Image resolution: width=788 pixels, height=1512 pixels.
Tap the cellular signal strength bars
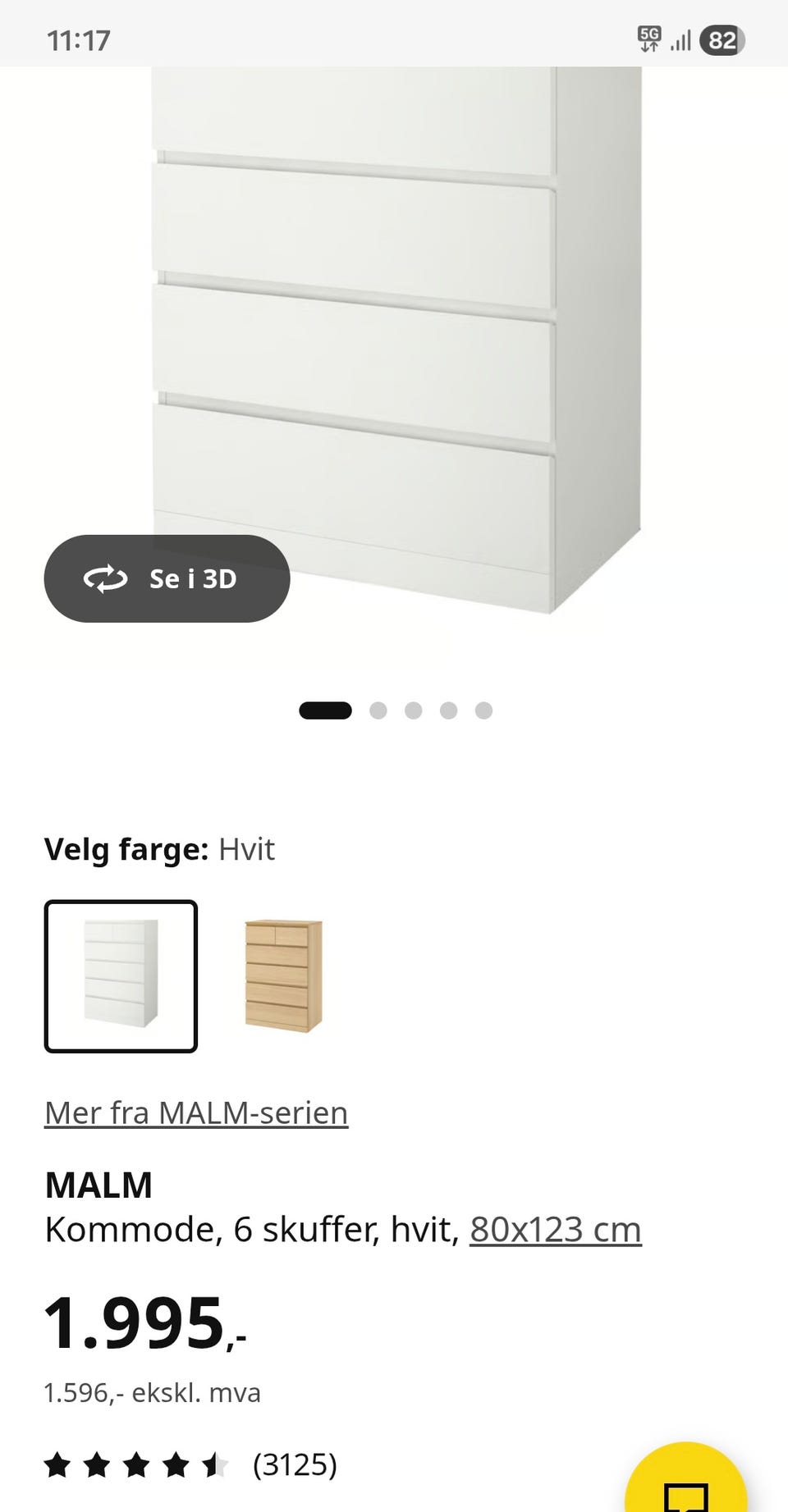pos(681,40)
